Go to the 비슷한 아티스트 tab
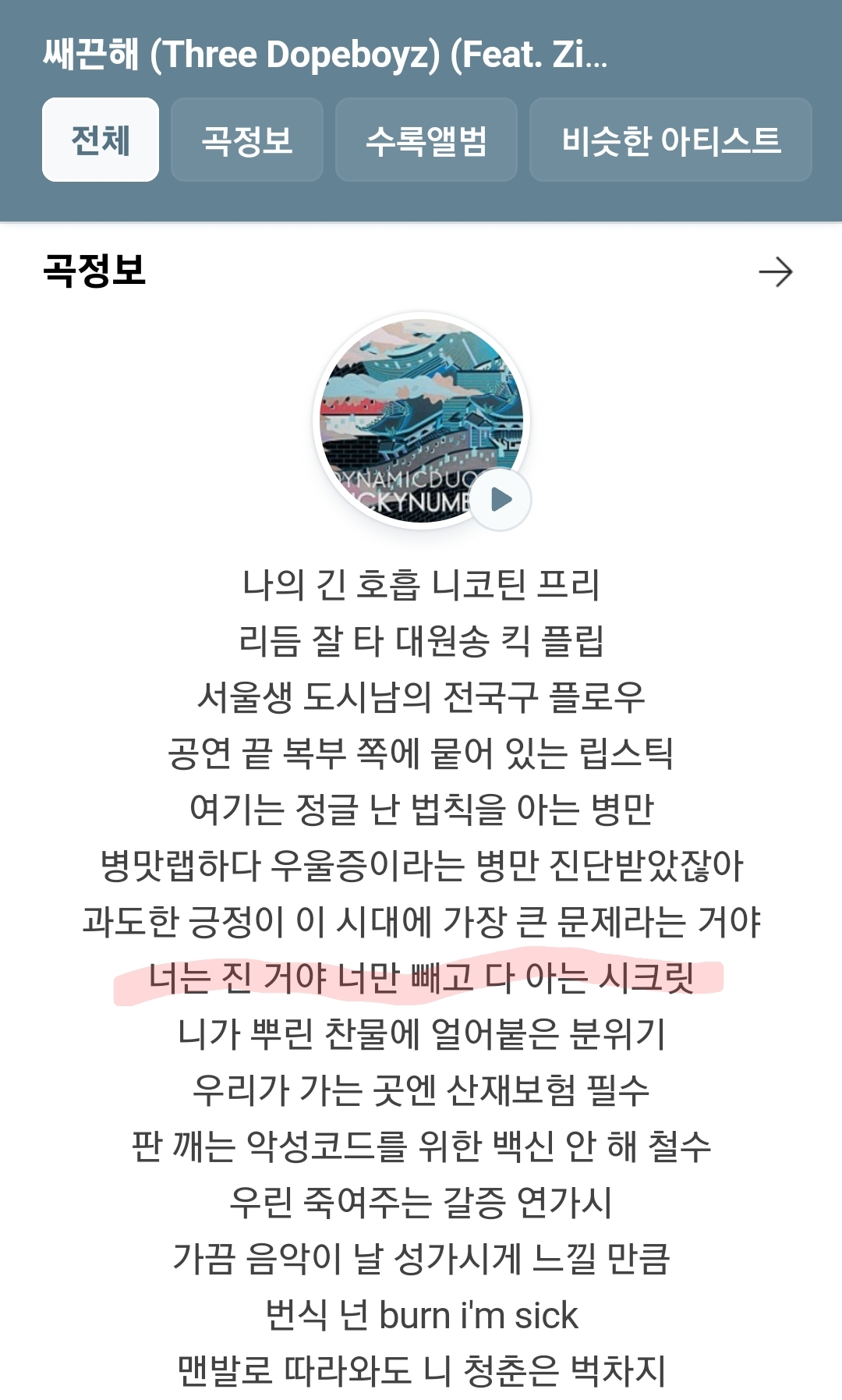This screenshot has width=842, height=1400. click(670, 140)
